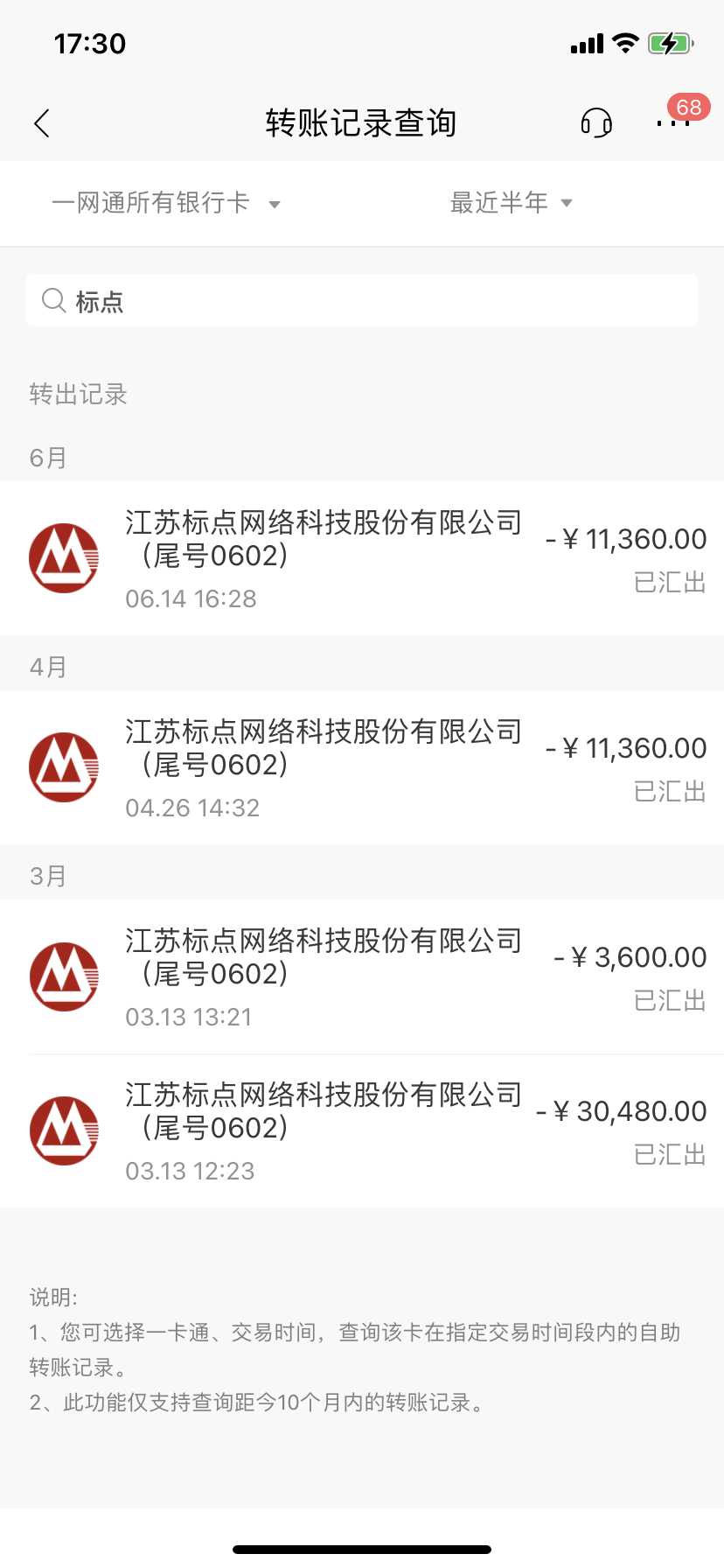This screenshot has width=724, height=1568.
Task: Expand the 一网通所有银行卡 card filter
Action: point(166,203)
